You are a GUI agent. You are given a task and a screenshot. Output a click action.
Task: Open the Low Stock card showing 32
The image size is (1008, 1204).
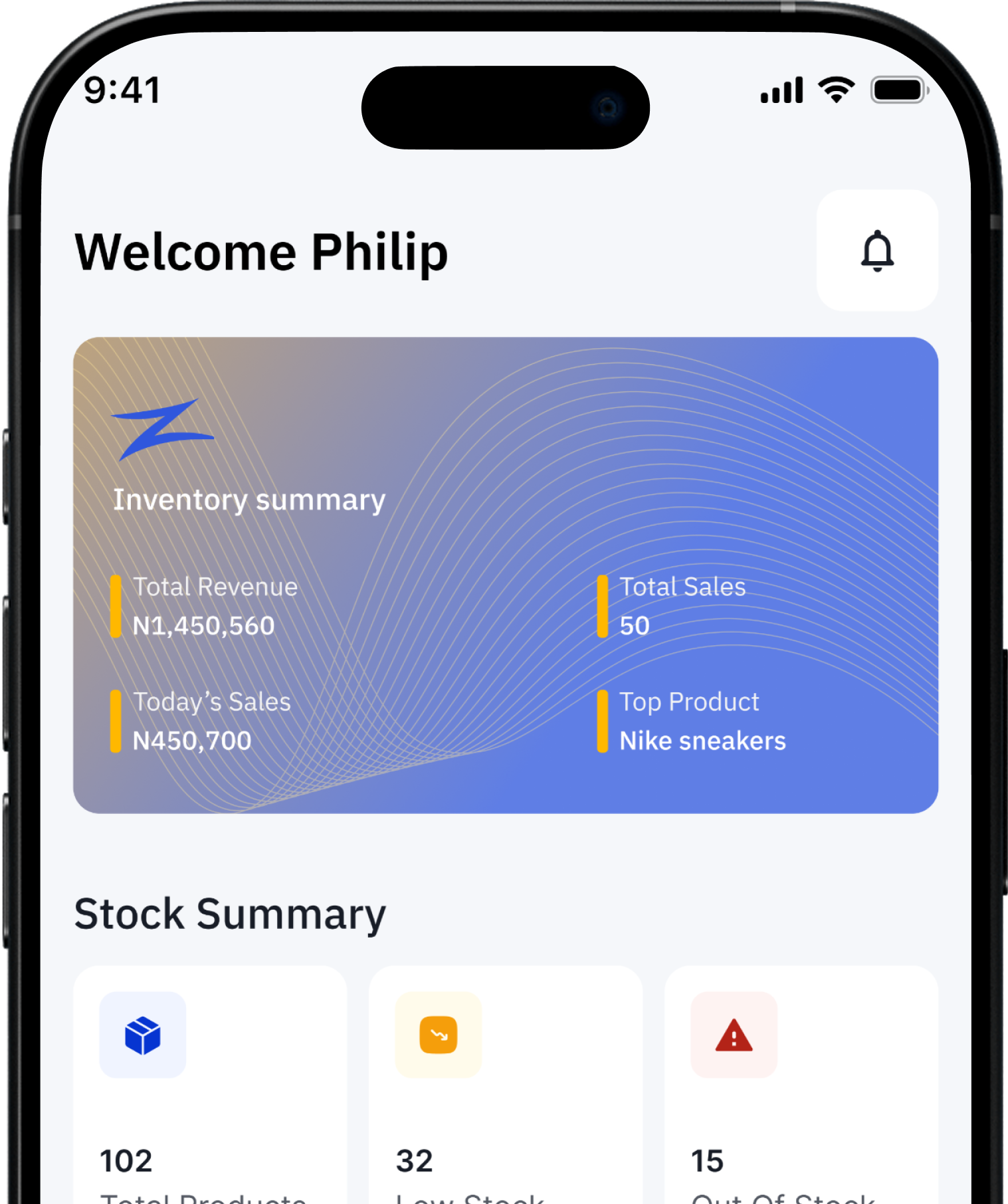[505, 1090]
